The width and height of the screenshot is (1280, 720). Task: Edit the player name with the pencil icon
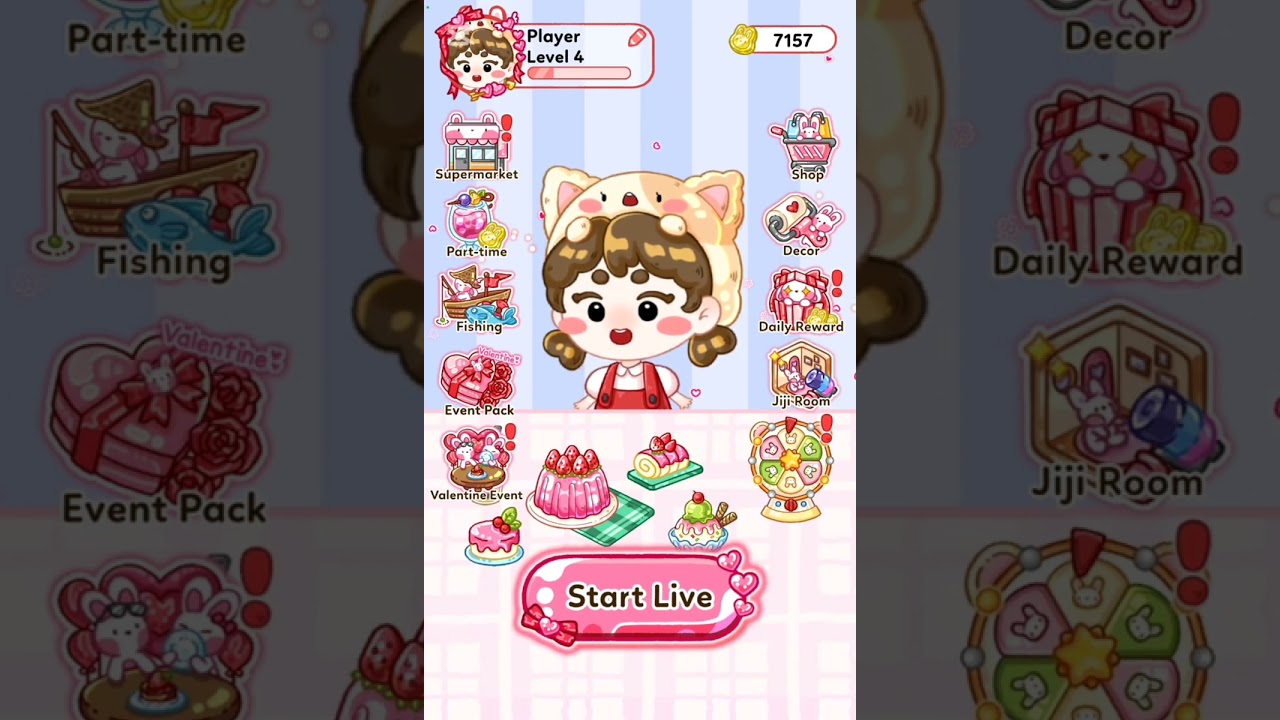(636, 38)
